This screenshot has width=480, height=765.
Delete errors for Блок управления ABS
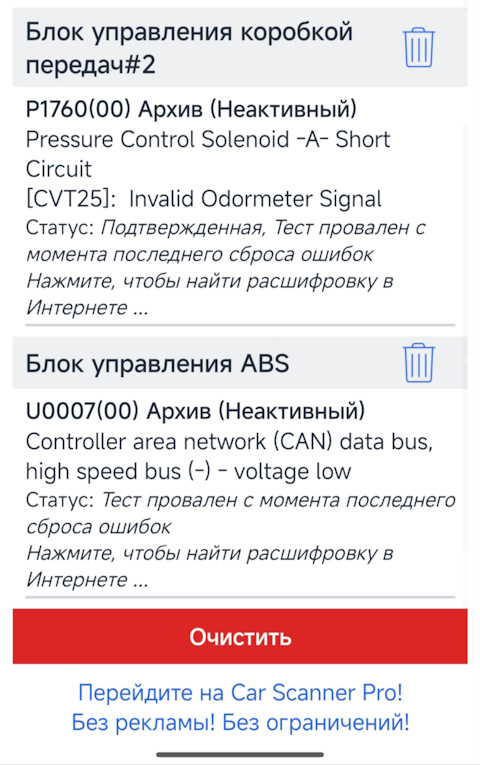pos(419,362)
